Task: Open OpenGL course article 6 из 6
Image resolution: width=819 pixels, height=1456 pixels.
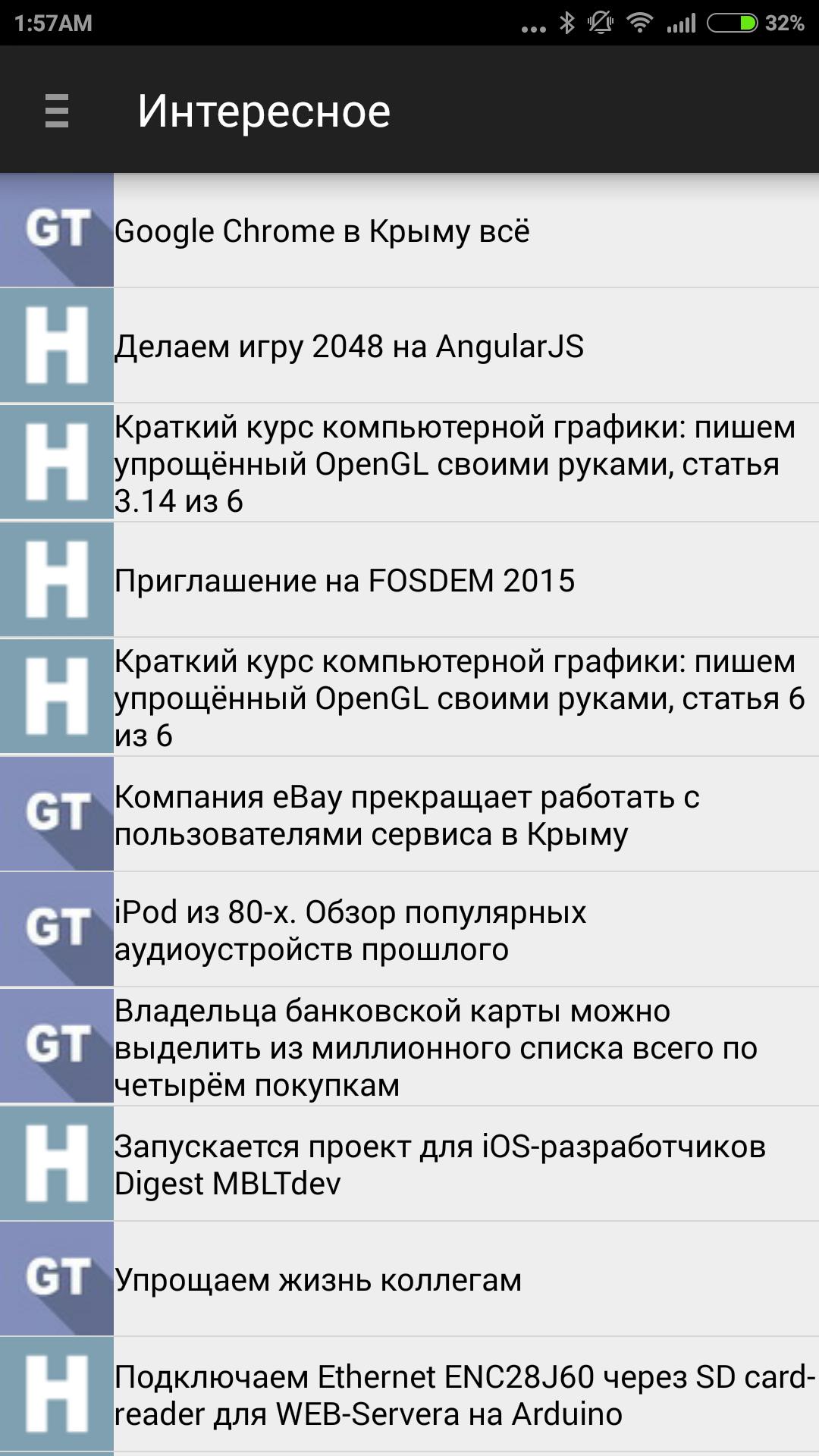Action: point(409,698)
